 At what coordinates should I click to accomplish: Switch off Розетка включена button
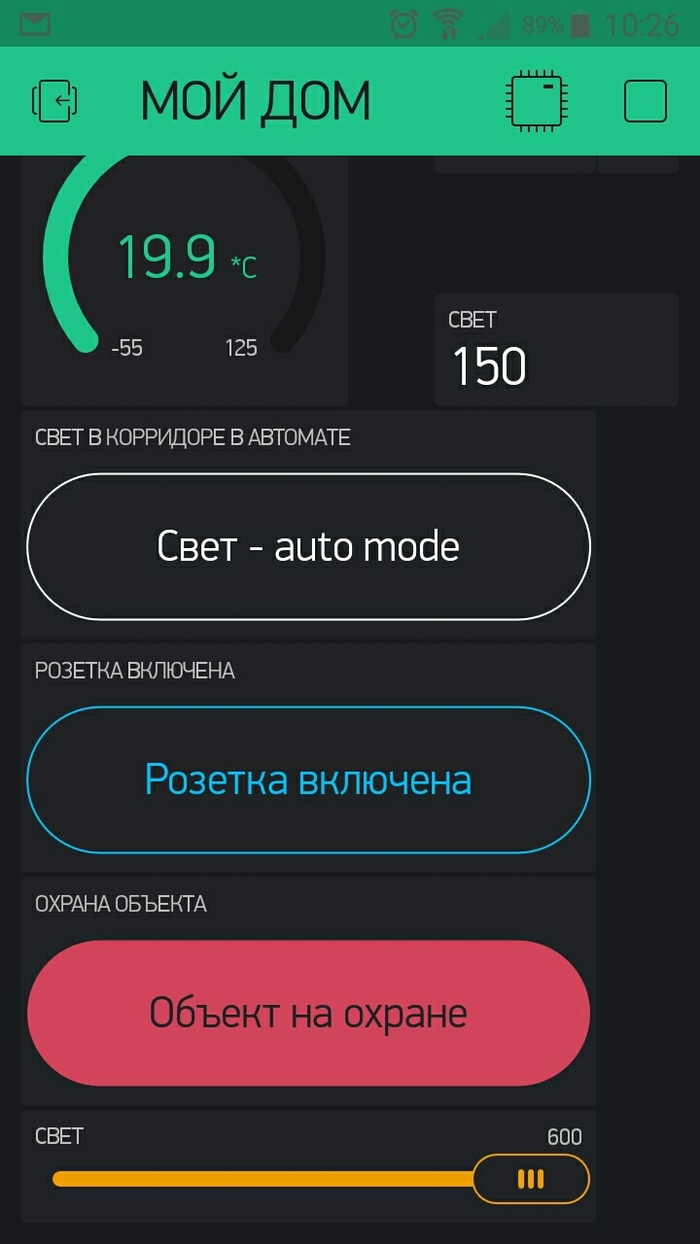[308, 780]
